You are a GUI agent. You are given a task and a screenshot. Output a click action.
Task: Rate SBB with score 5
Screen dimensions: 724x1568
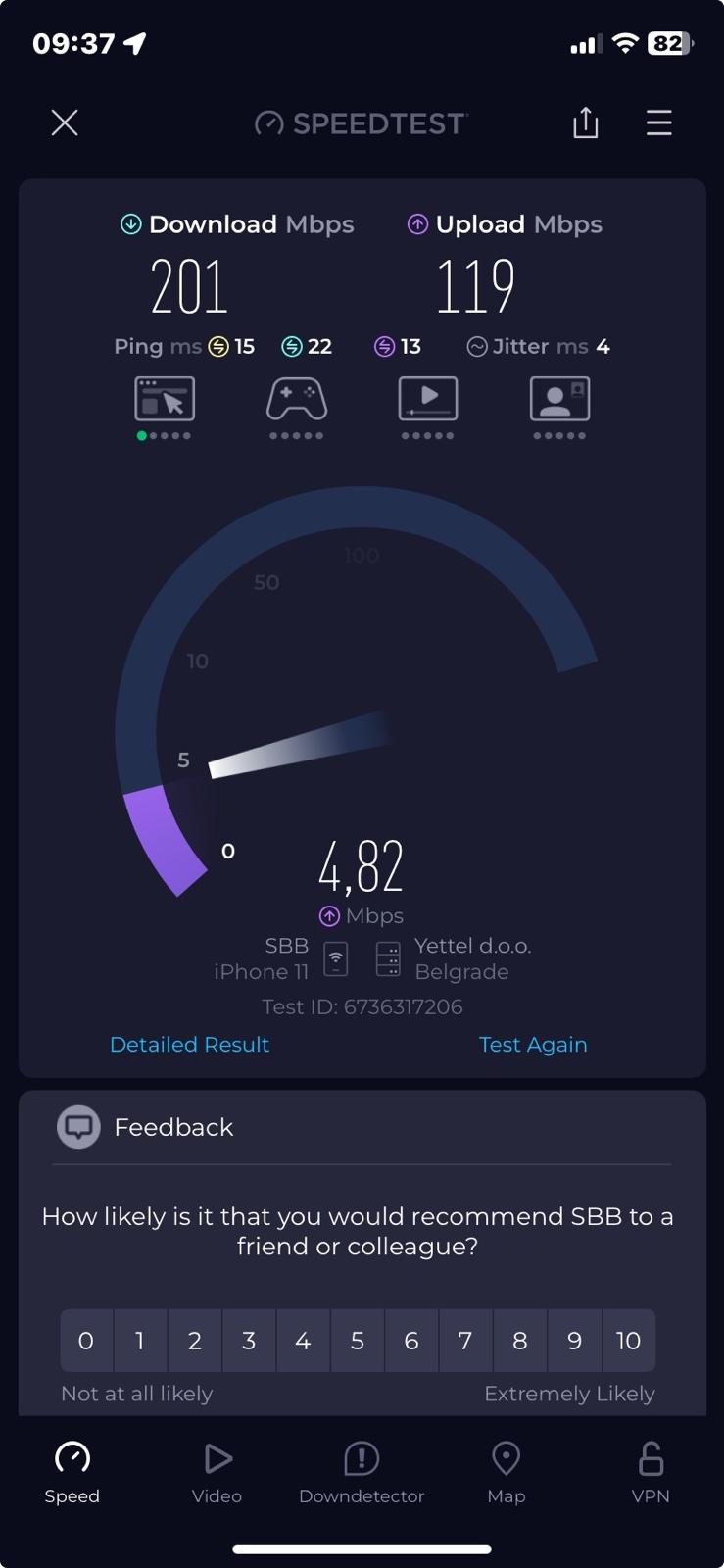pyautogui.click(x=358, y=1341)
